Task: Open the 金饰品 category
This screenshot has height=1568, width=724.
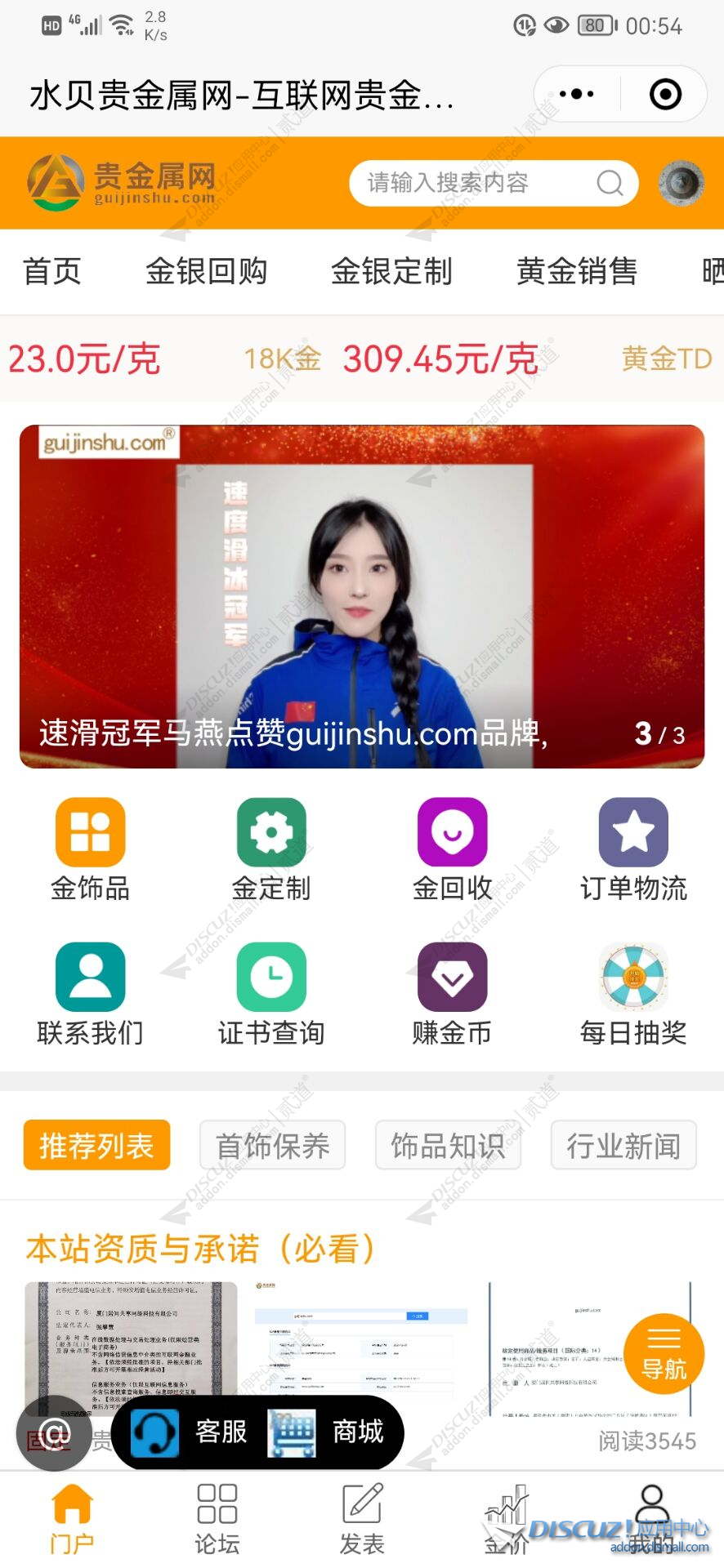Action: coord(90,849)
